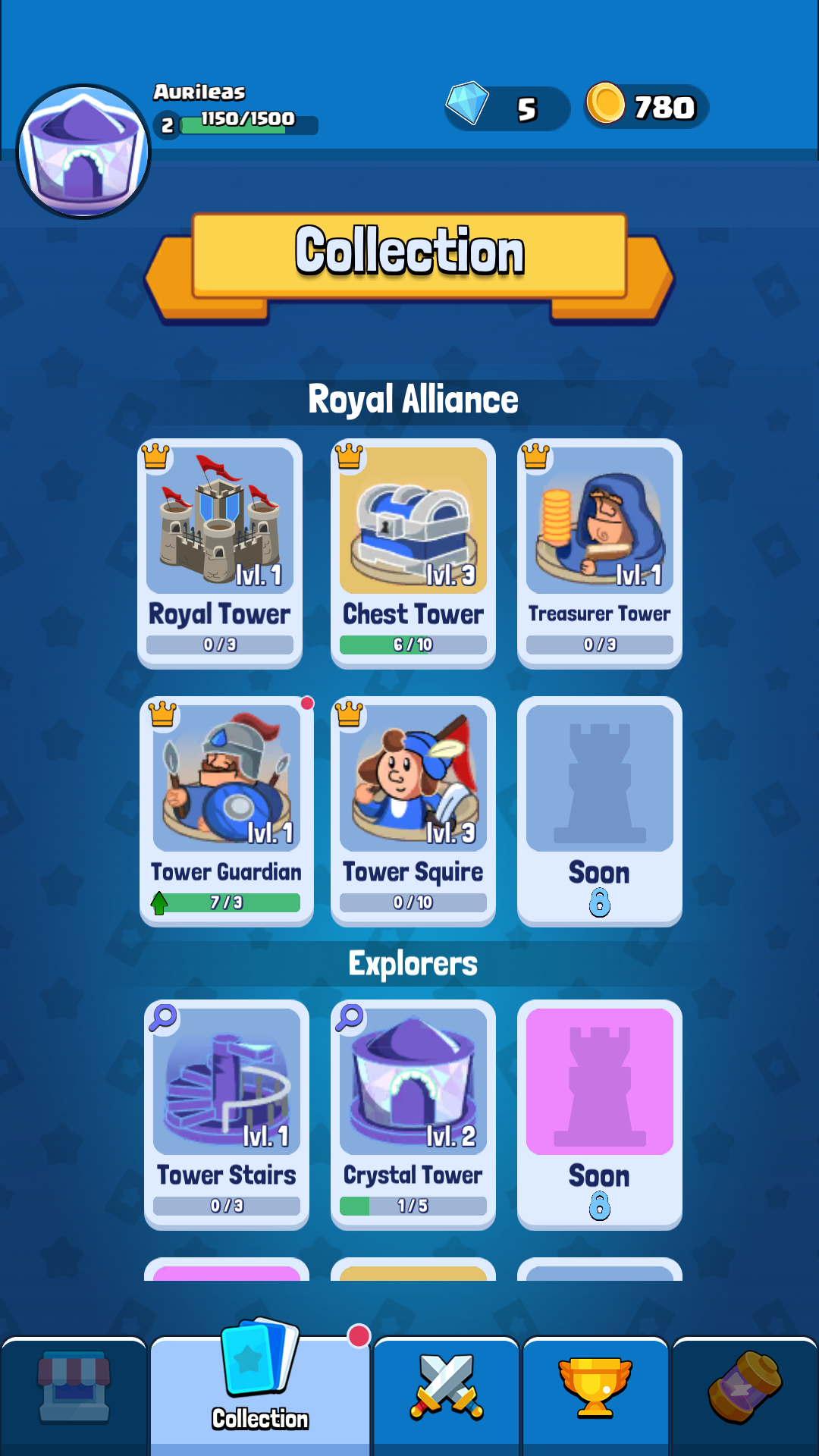View the Tower Squire card
The image size is (819, 1456).
413,811
